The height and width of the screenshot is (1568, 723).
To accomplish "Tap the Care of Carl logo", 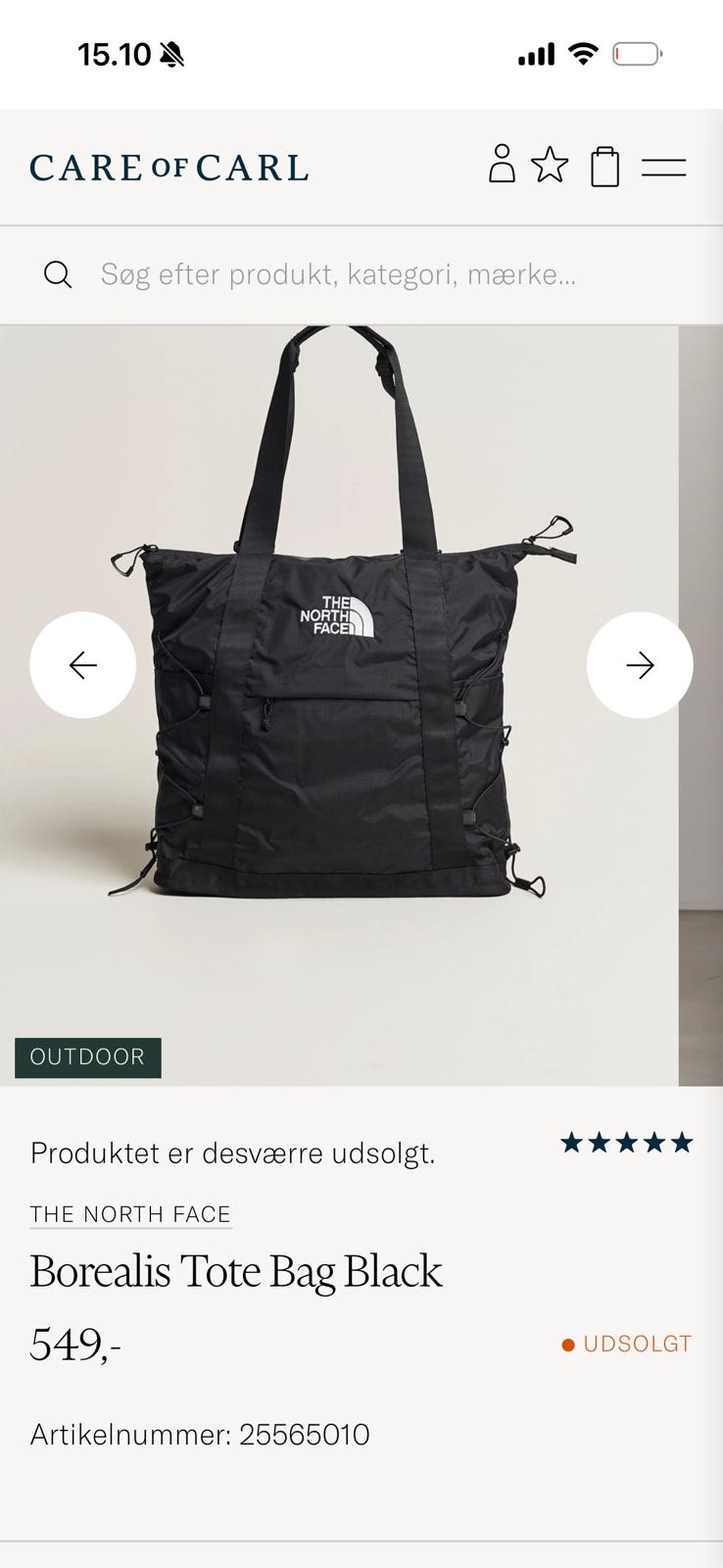I will click(169, 168).
